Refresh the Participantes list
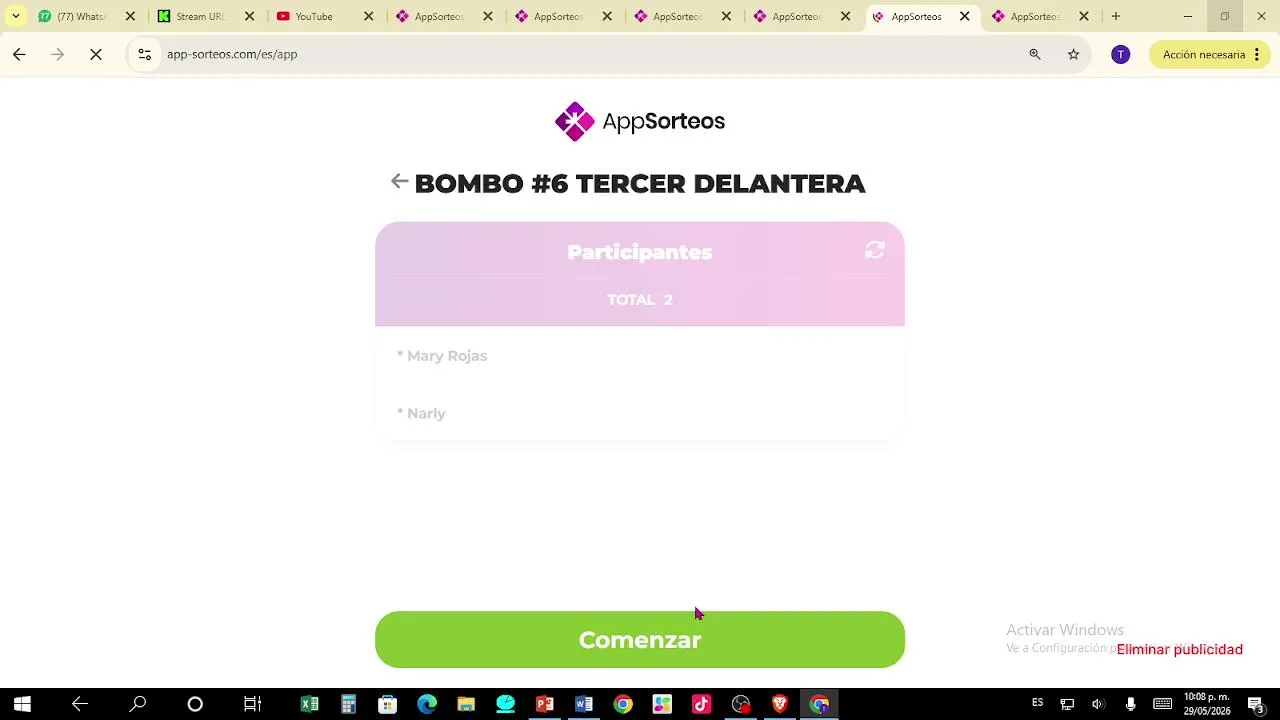Image resolution: width=1280 pixels, height=720 pixels. click(875, 250)
